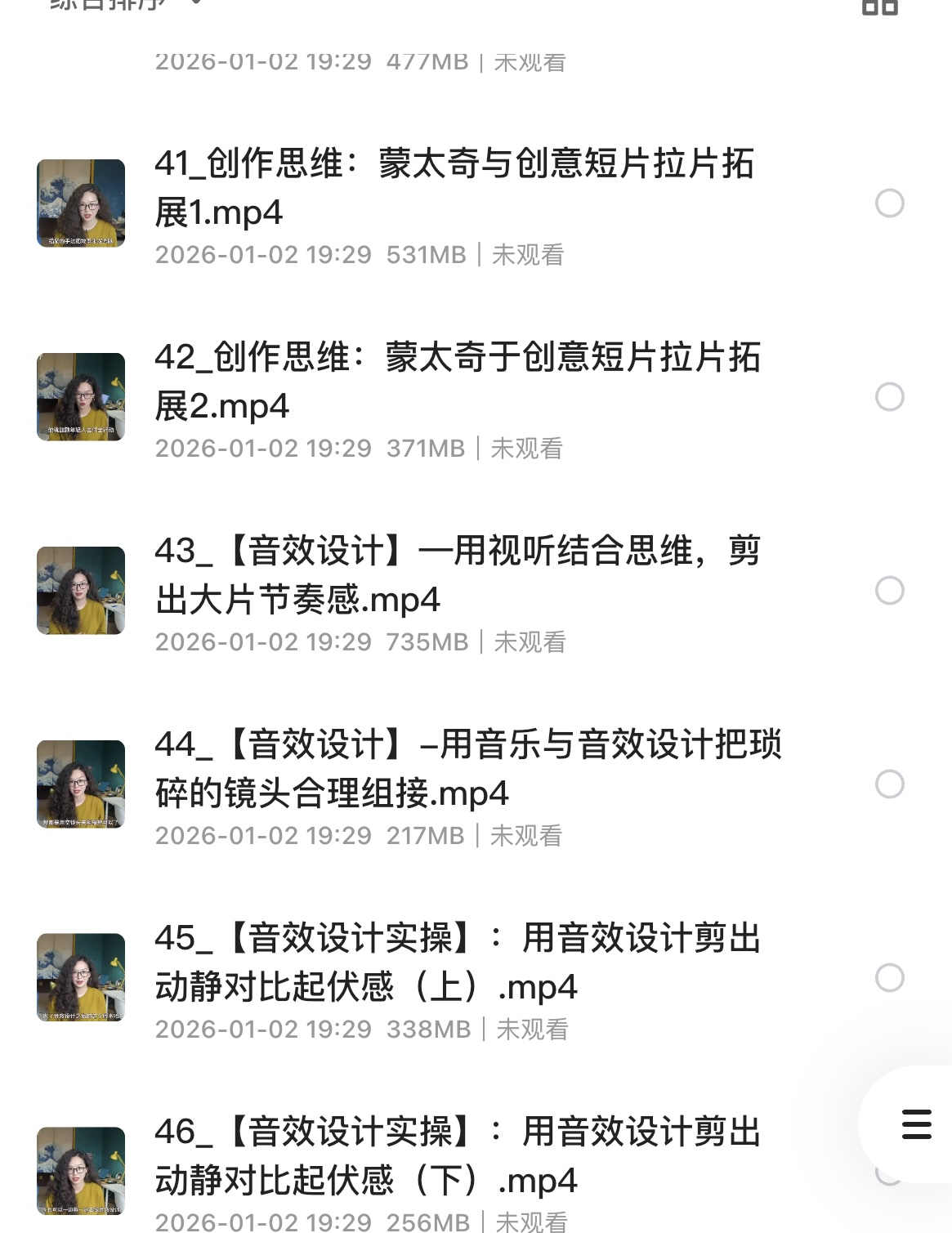Open video 42_创作思维 拉片拓展2.mp4

click(458, 382)
